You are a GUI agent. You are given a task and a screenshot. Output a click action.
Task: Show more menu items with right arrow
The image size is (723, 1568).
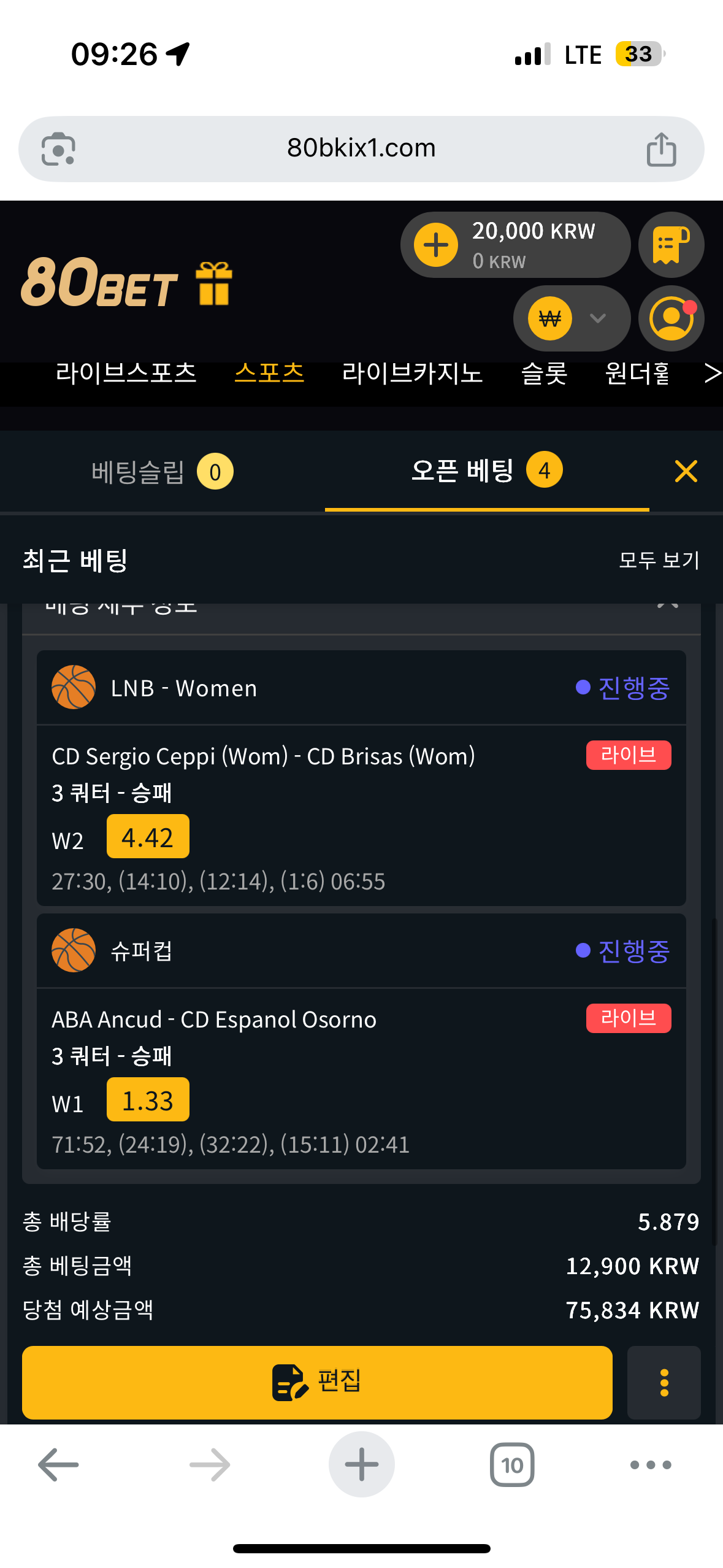pos(713,372)
